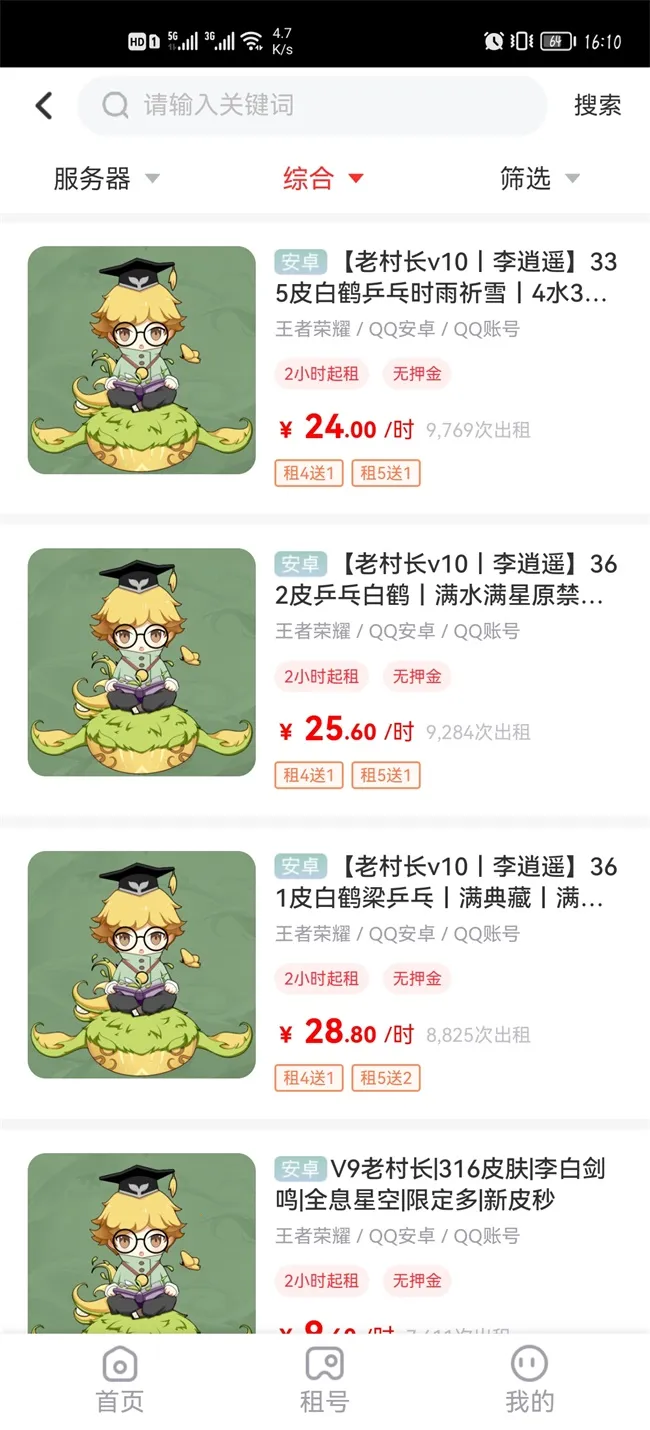Switch to the 租号 tab
The image size is (650, 1430).
[x=325, y=1380]
